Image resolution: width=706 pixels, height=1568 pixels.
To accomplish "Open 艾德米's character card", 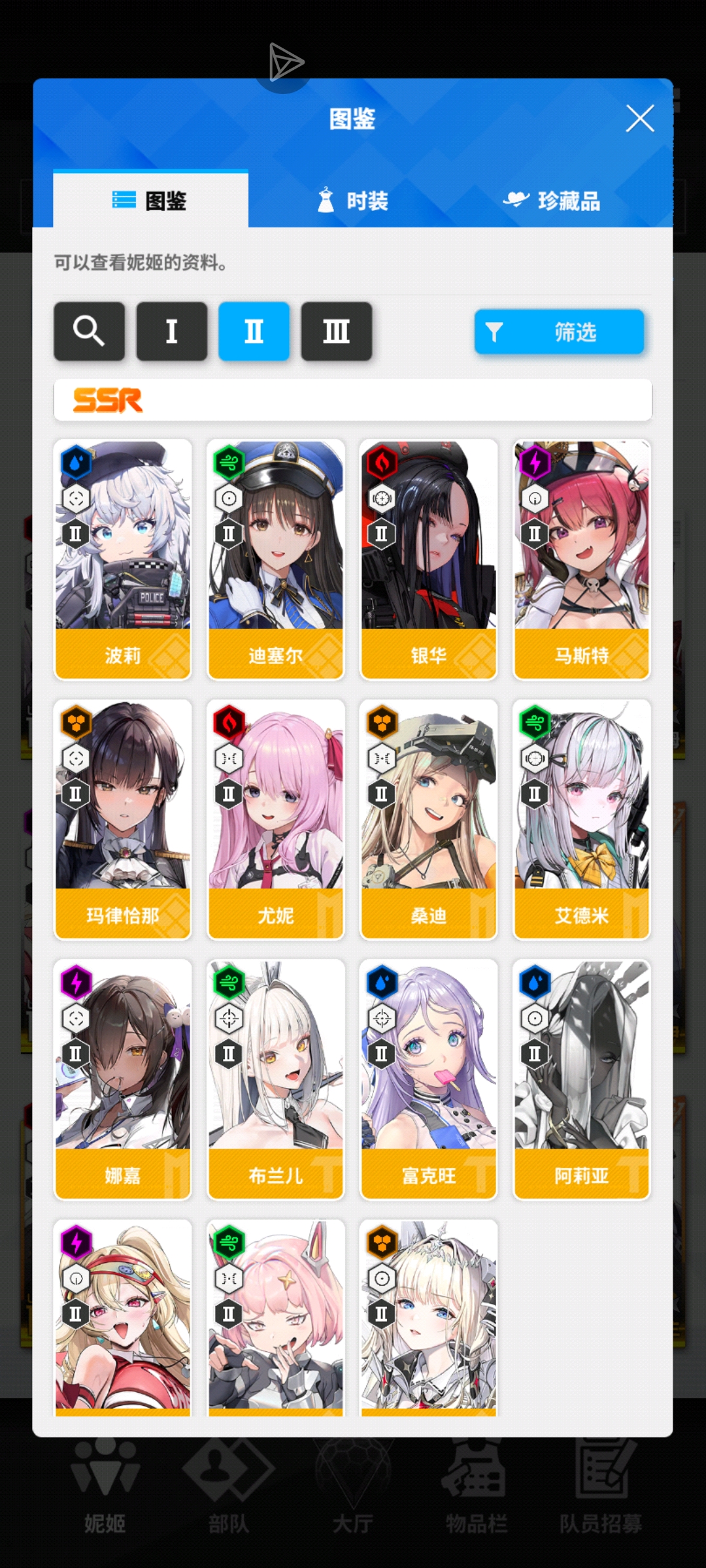I will tap(581, 819).
